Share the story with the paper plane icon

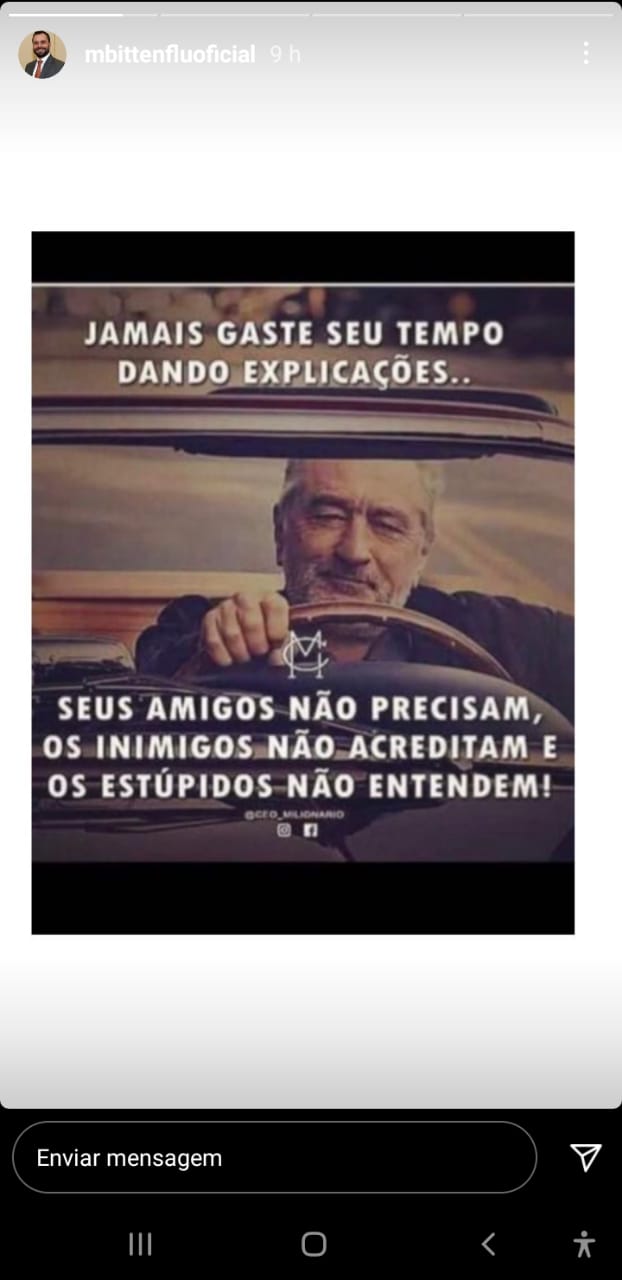pos(586,1157)
